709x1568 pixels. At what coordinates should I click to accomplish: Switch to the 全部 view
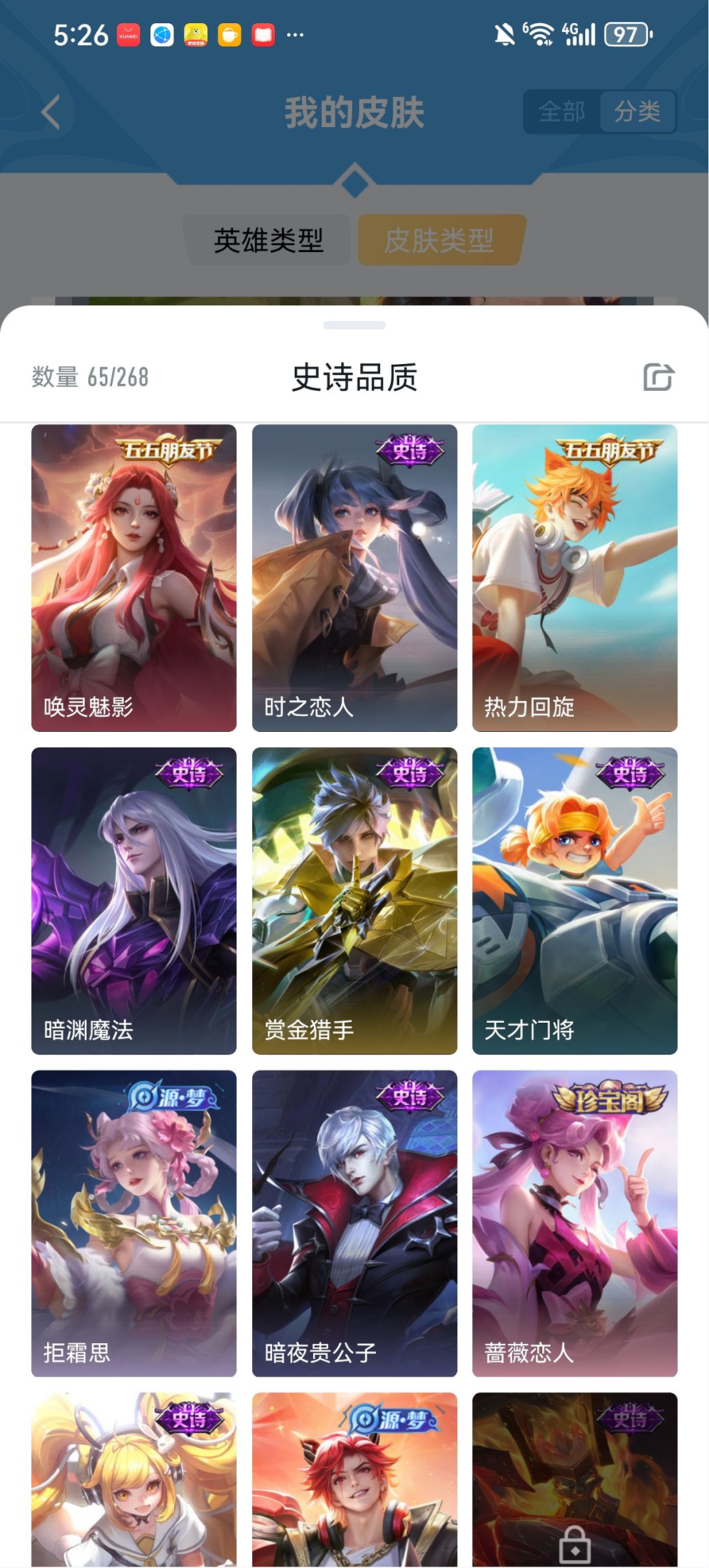click(x=561, y=111)
